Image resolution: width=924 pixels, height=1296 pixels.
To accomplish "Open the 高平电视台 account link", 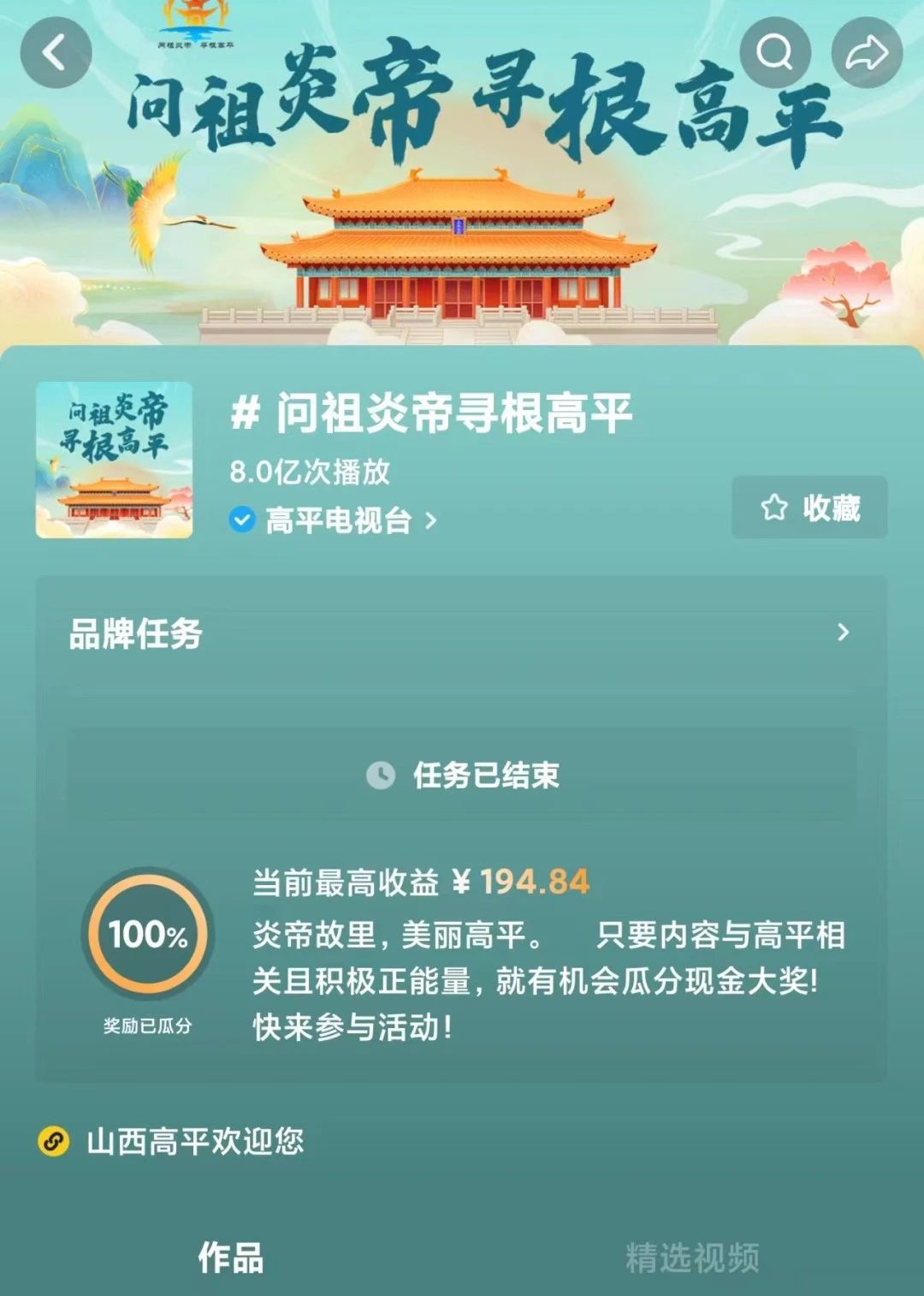I will click(338, 520).
